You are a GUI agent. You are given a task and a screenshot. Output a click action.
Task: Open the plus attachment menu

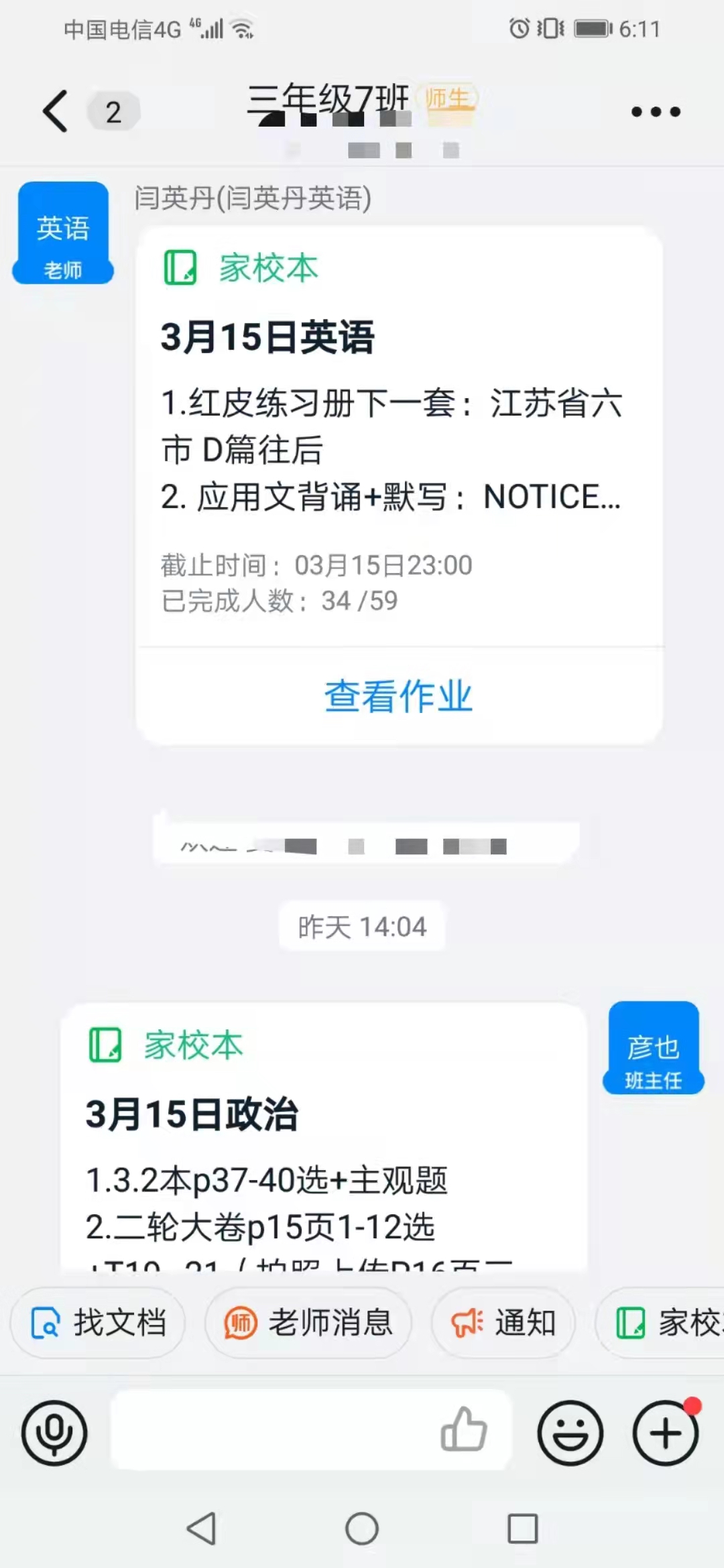pyautogui.click(x=666, y=1433)
